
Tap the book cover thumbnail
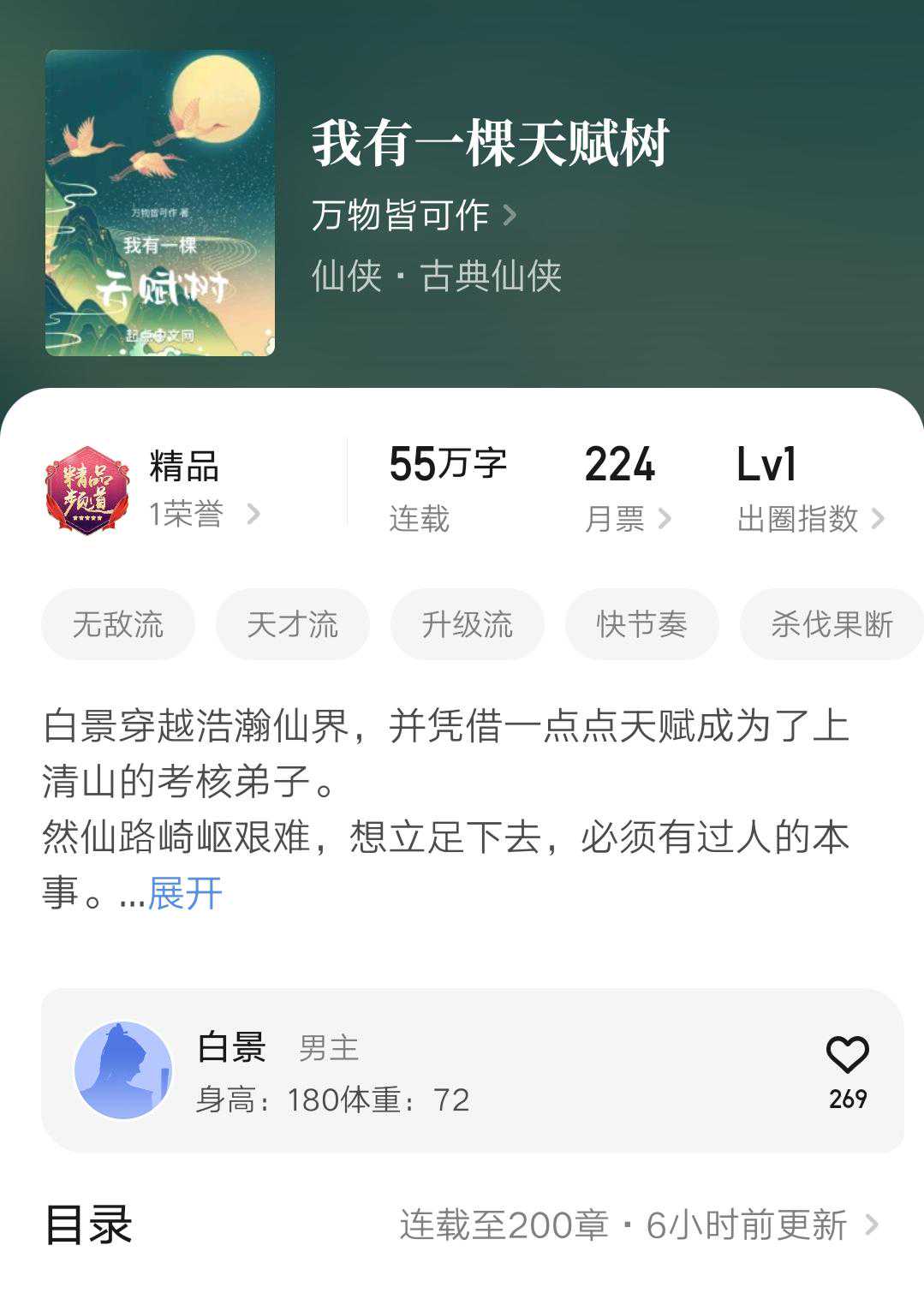pos(160,203)
